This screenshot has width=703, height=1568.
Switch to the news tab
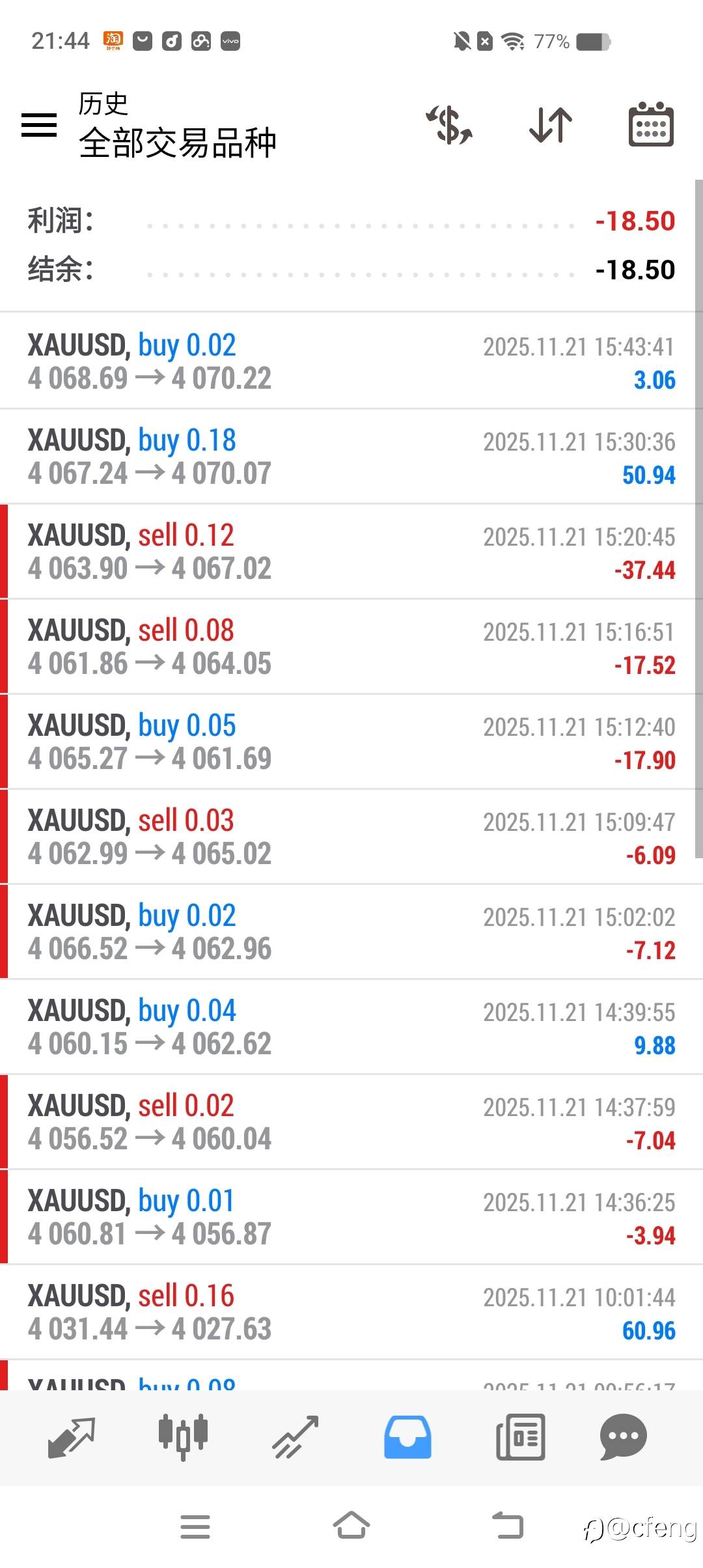tap(520, 1436)
